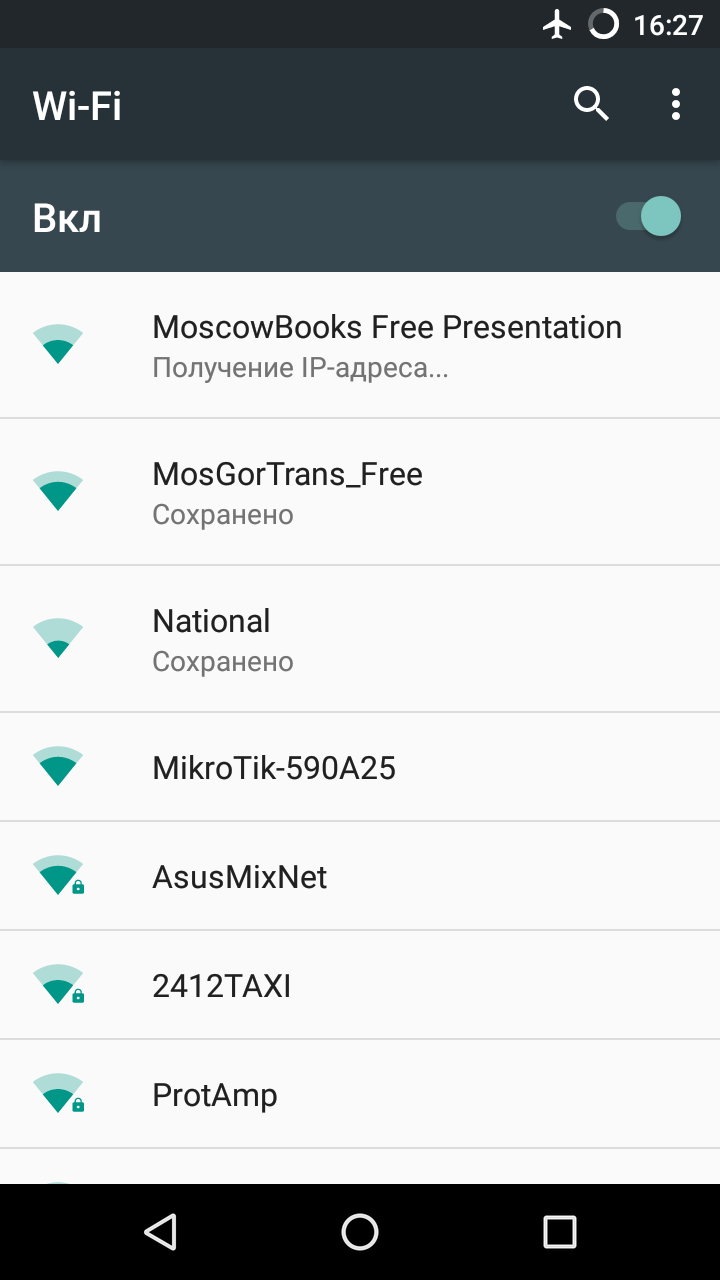
Task: Open the Wi-Fi search icon
Action: (x=591, y=104)
